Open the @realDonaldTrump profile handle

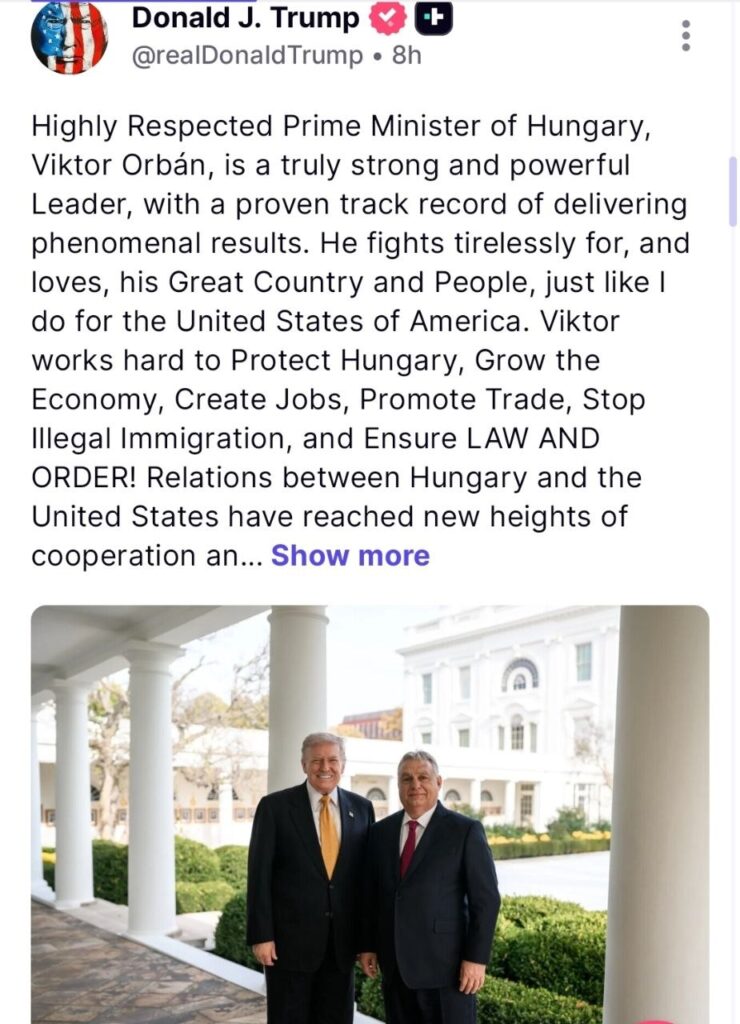247,56
